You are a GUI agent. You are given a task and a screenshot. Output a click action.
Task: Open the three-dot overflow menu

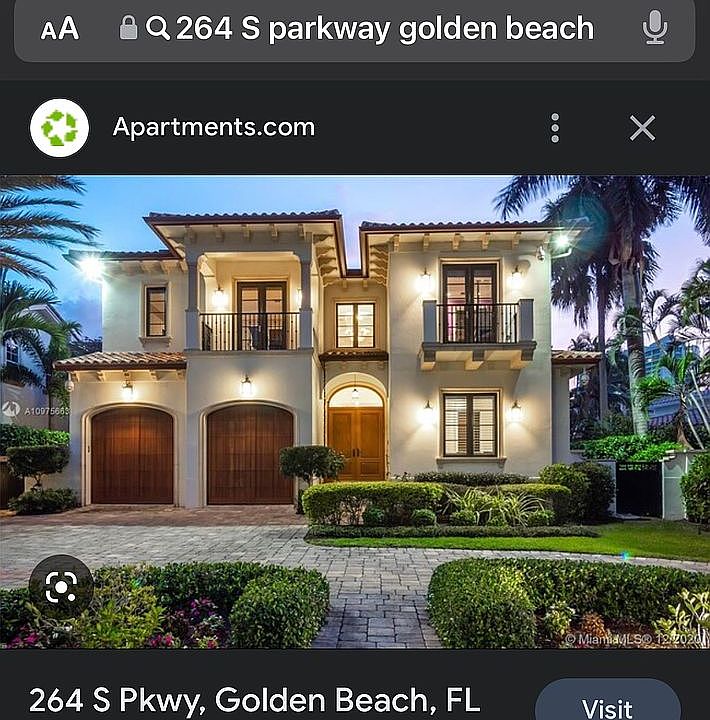click(555, 127)
